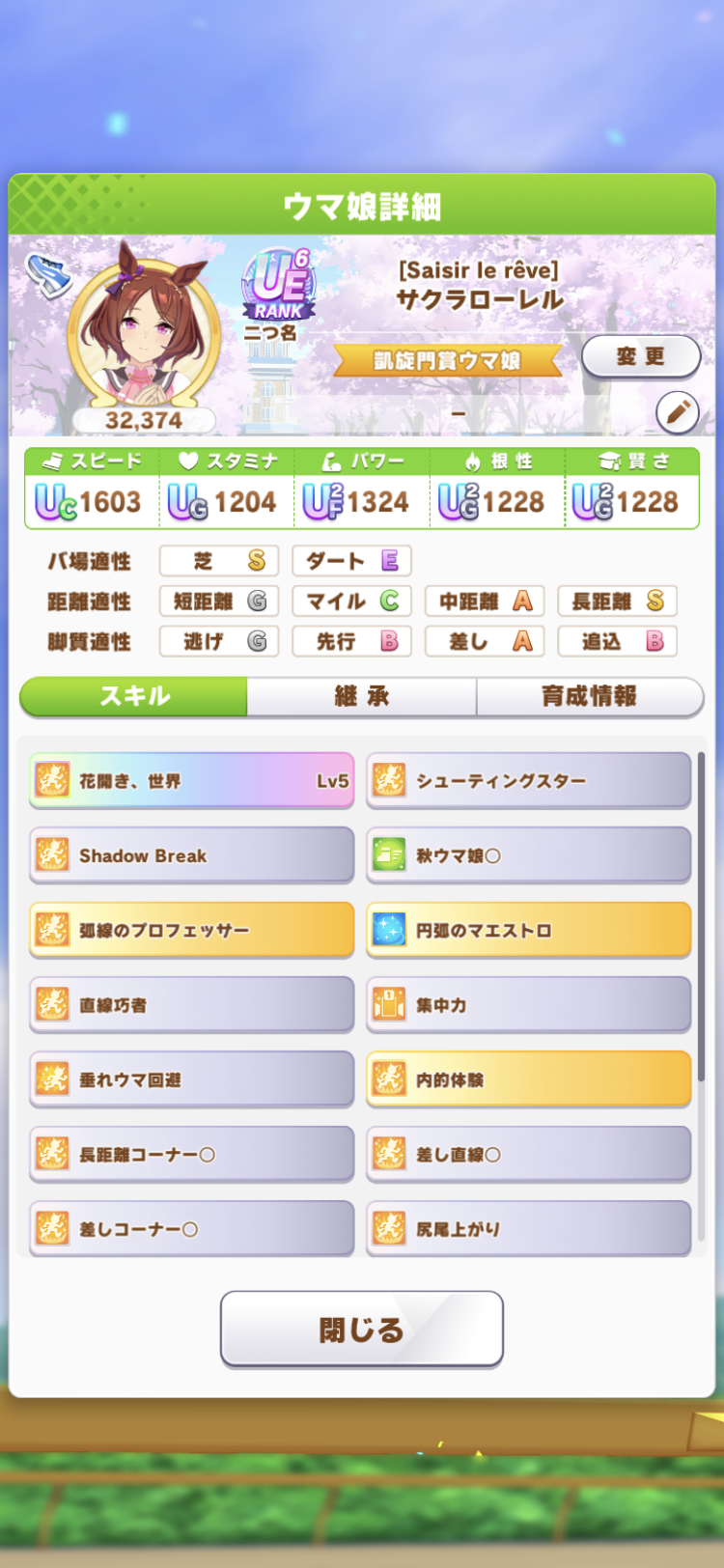
Task: Tap the 尻尾上がり skill row
Action: pyautogui.click(x=528, y=1228)
